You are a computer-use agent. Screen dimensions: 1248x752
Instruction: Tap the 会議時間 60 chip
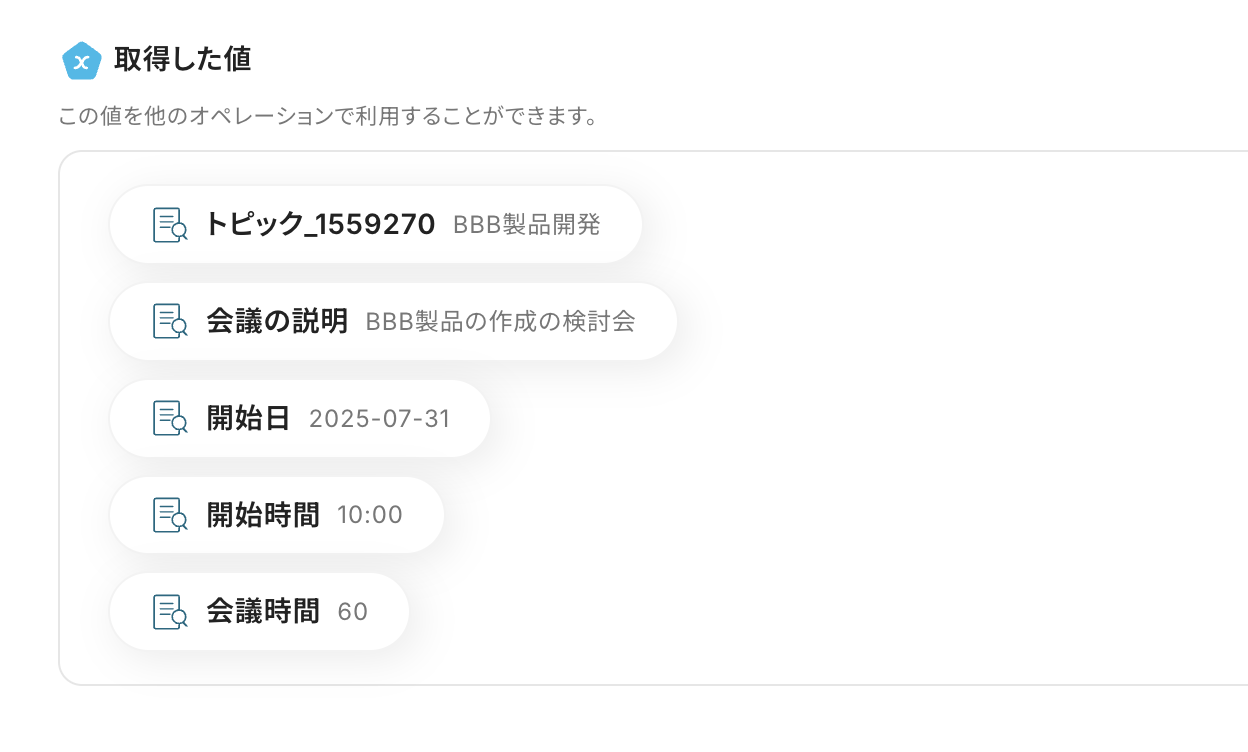259,612
